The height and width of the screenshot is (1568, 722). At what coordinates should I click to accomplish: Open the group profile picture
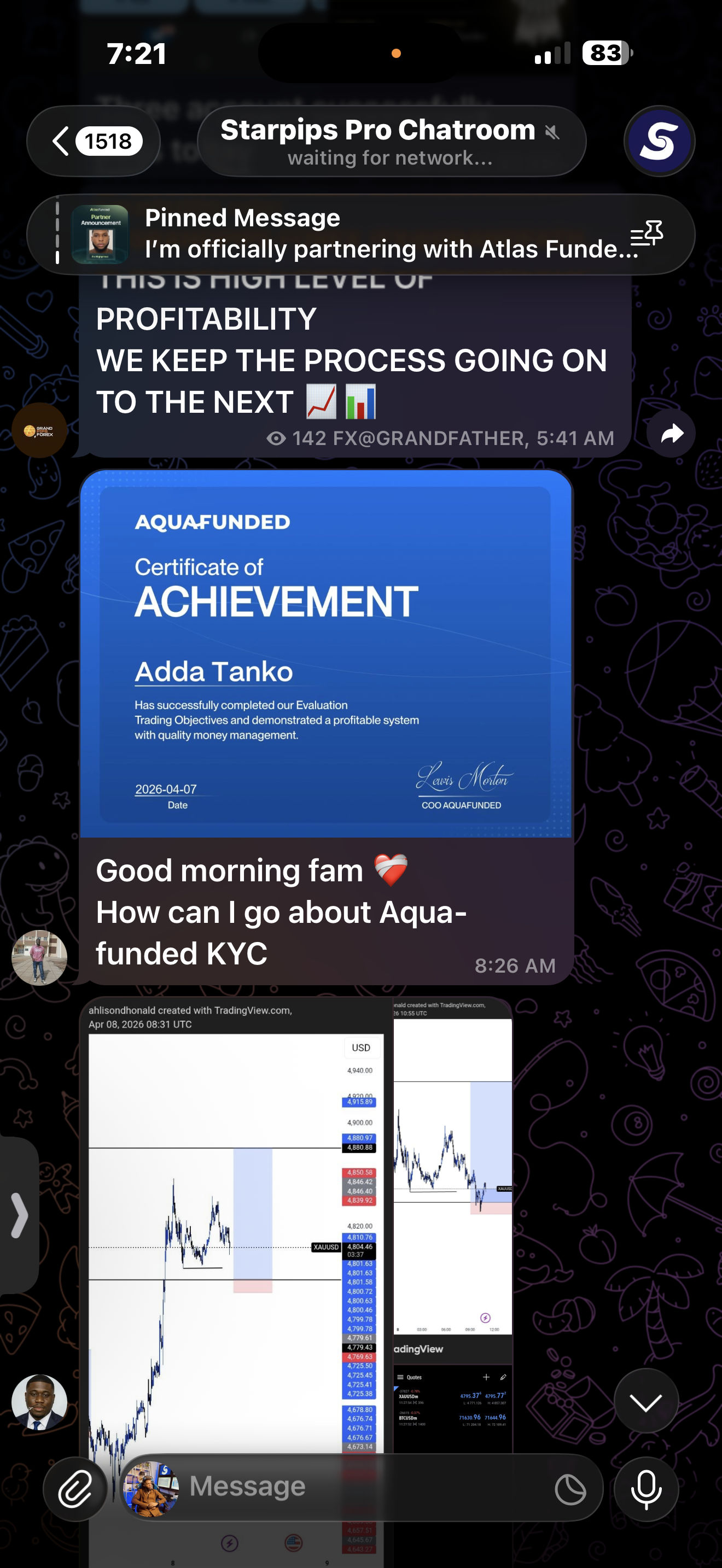click(x=659, y=141)
